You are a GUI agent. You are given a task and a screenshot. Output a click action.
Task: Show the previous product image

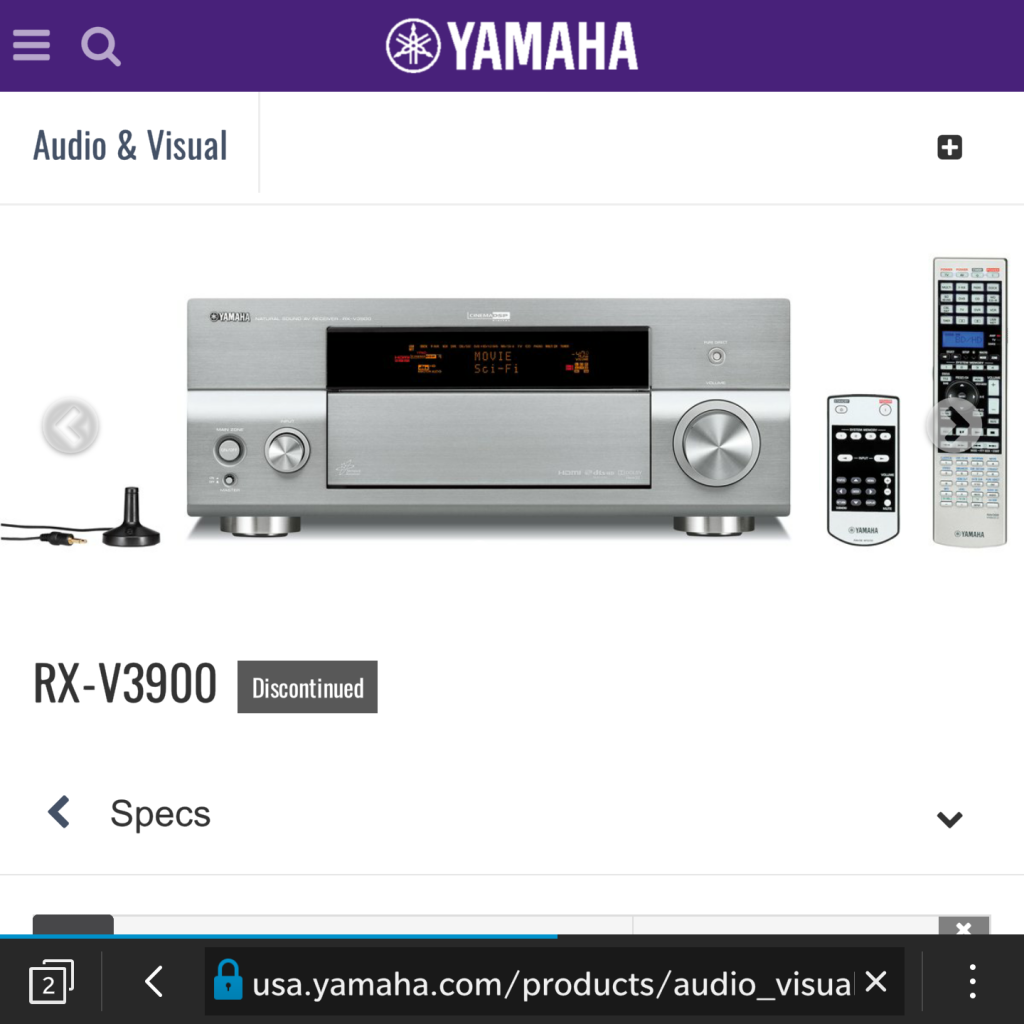click(x=71, y=426)
